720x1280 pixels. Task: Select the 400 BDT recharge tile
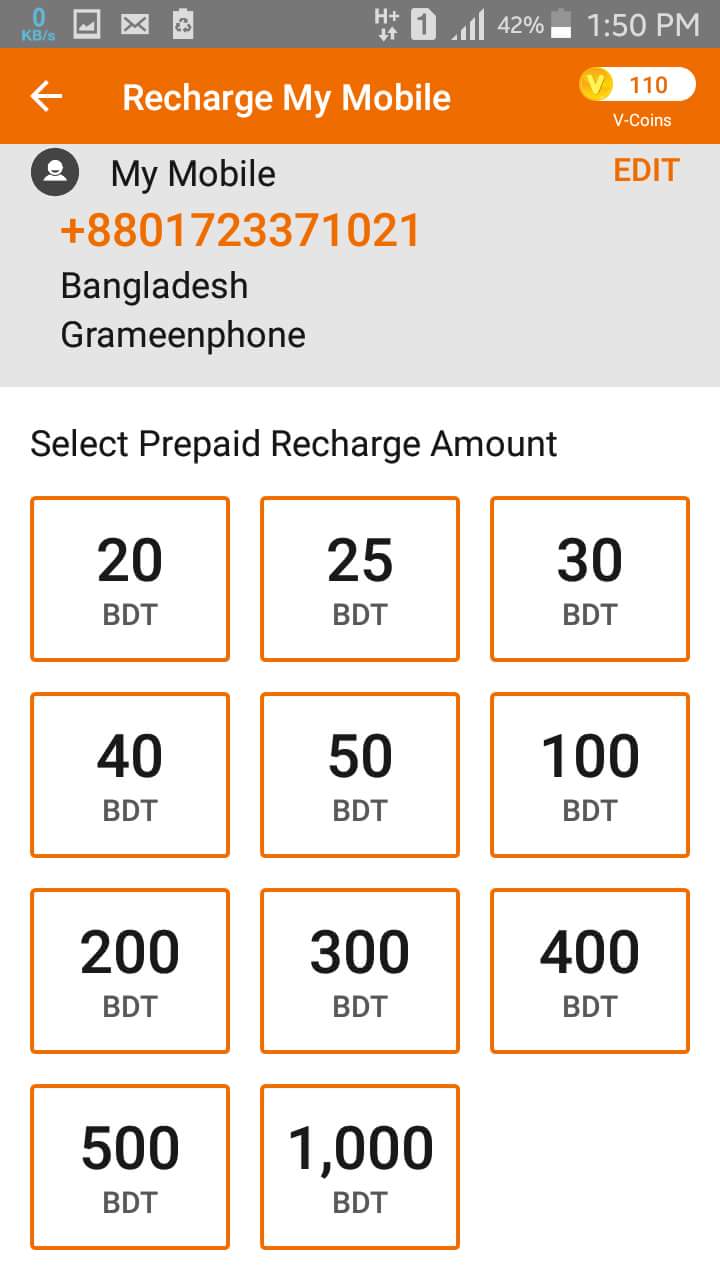pos(590,971)
